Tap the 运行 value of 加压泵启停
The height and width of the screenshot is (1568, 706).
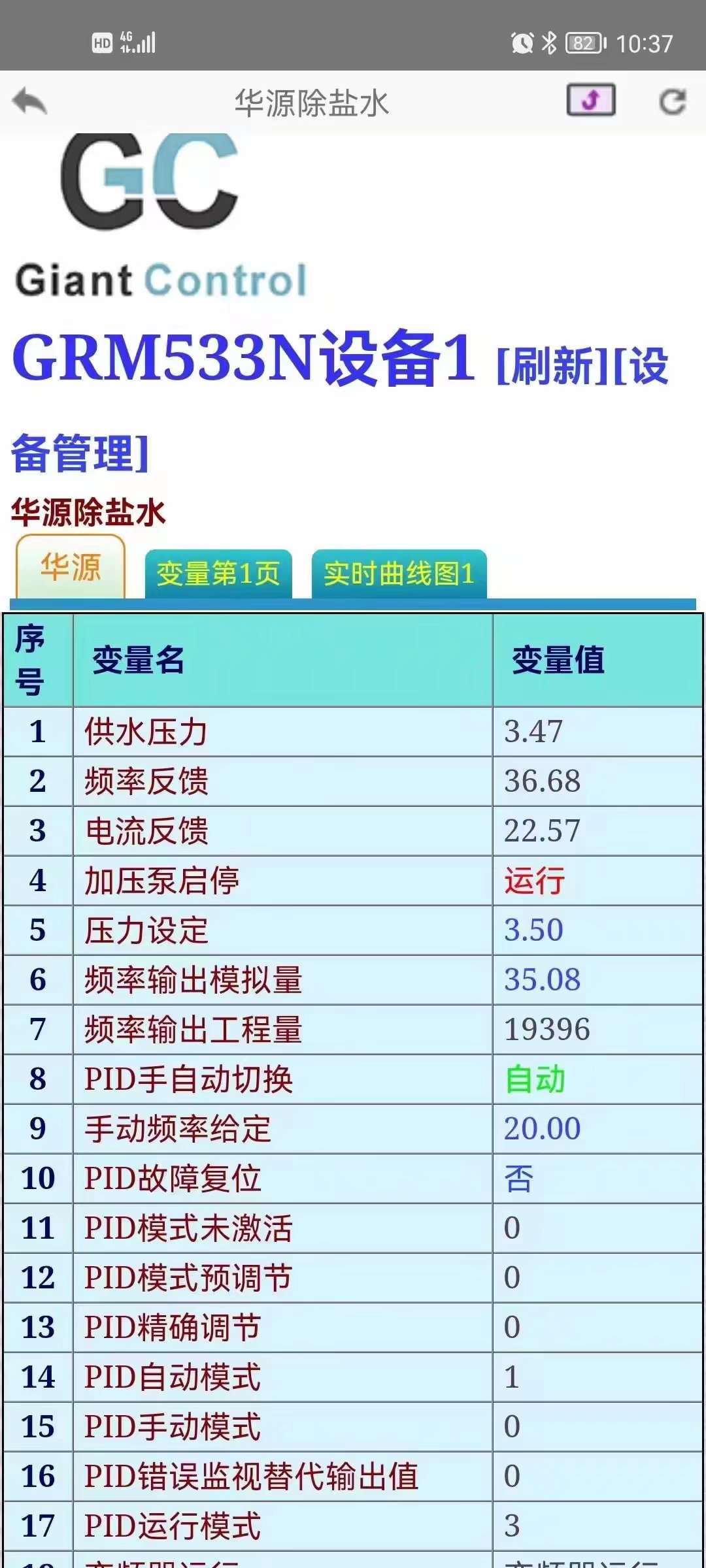tap(534, 880)
